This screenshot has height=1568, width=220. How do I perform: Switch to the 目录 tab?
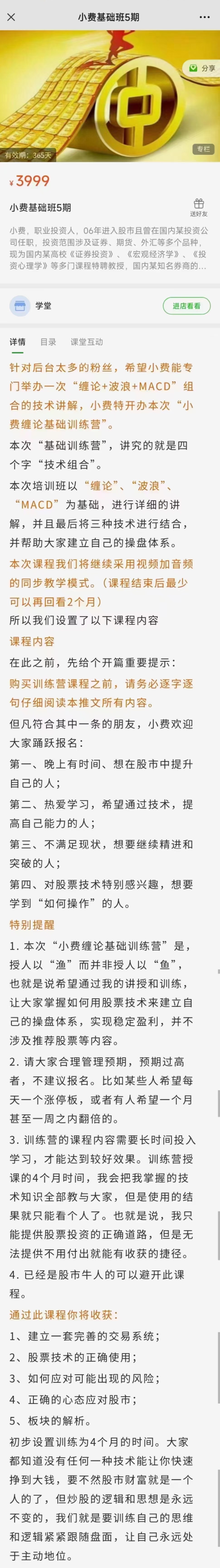tap(48, 342)
